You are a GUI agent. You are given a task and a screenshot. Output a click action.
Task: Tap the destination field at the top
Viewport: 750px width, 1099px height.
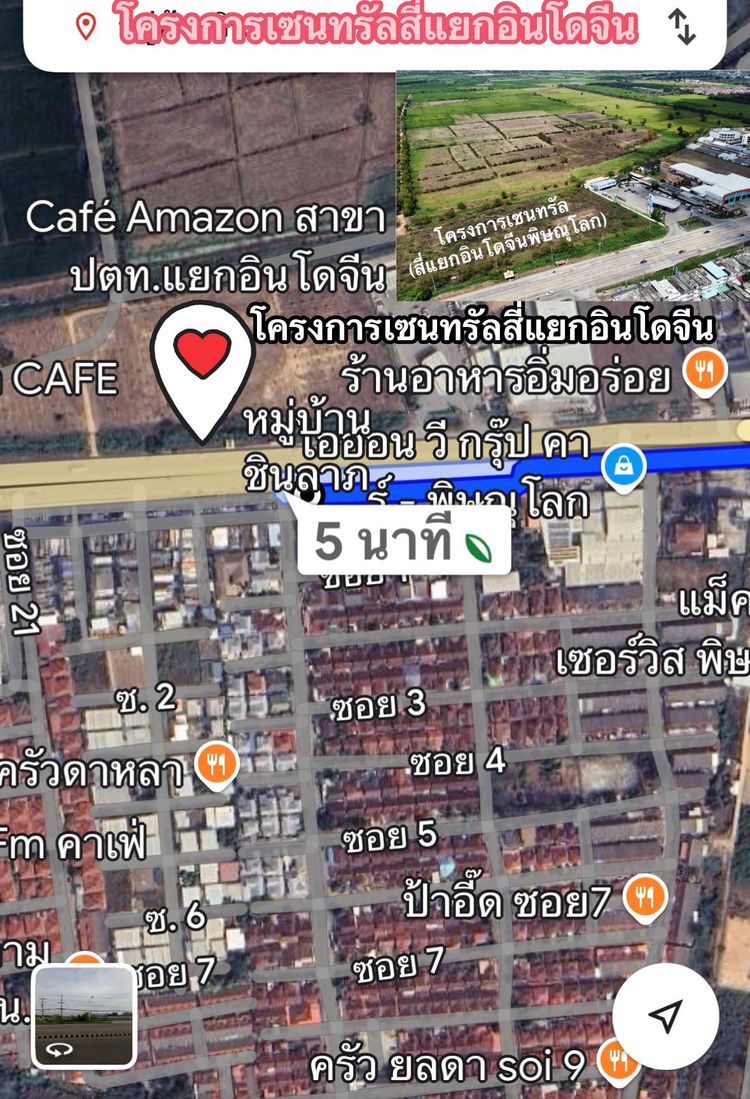pos(375,29)
